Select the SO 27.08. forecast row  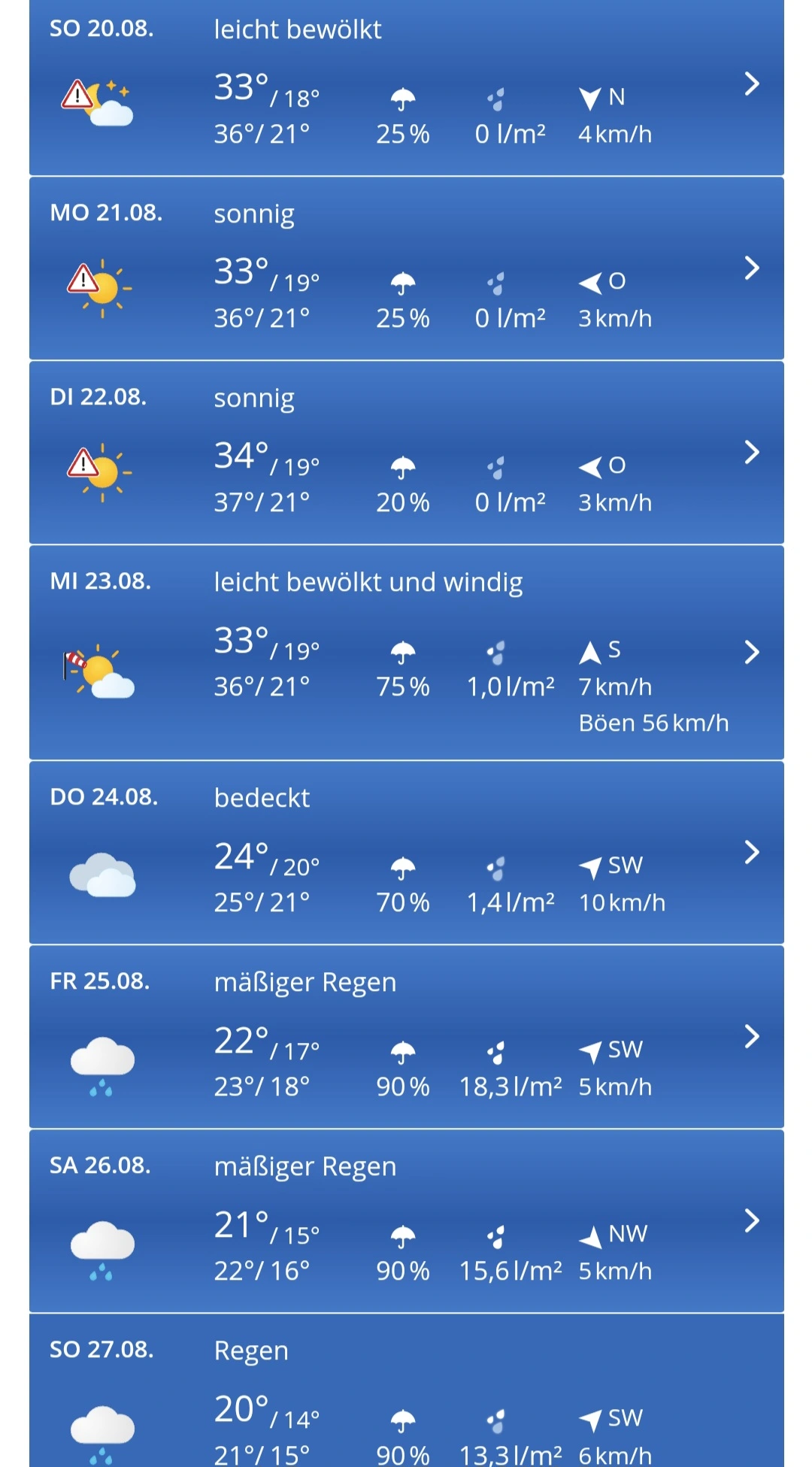[x=406, y=1391]
